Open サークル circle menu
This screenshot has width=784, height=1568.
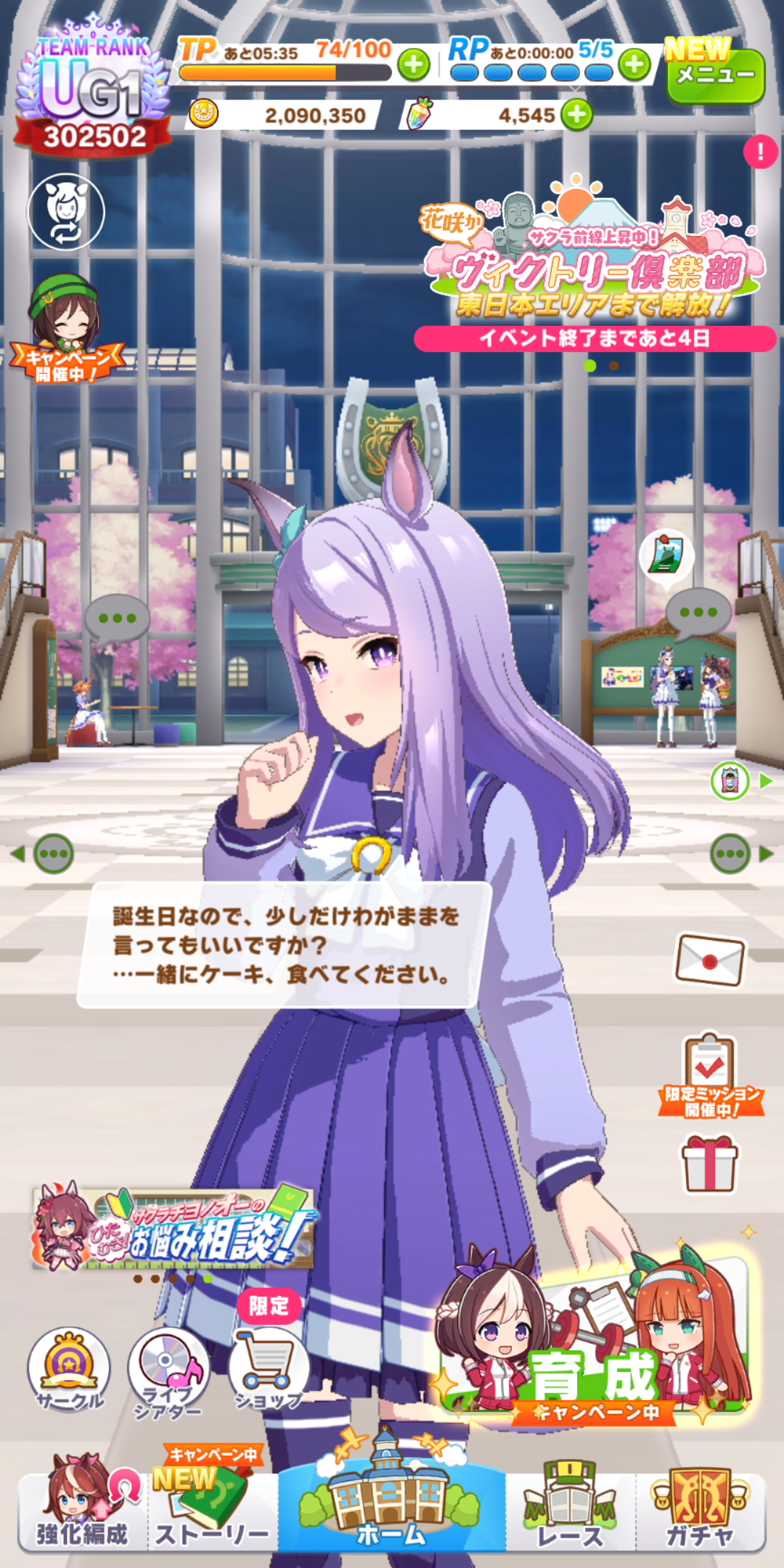(69, 1369)
